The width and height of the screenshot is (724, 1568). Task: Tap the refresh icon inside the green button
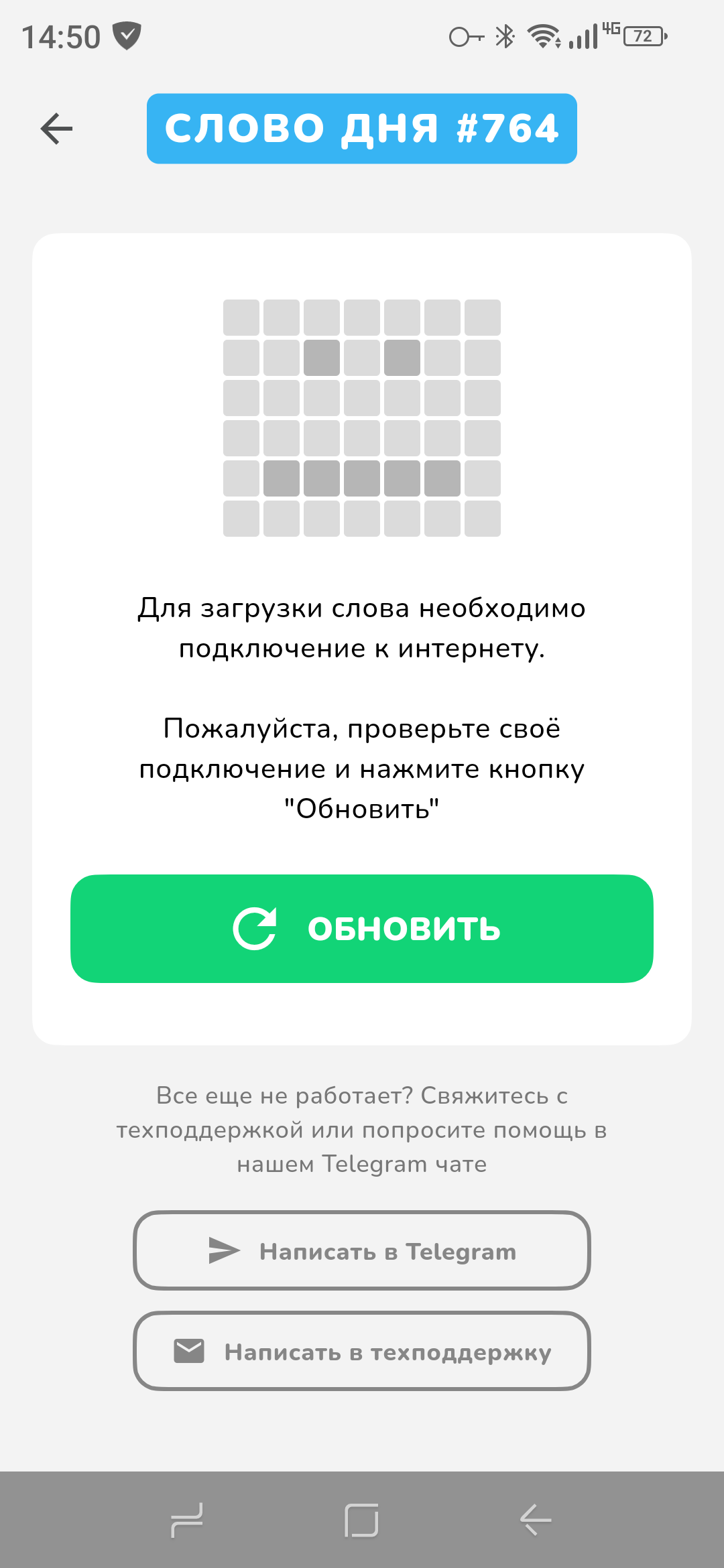pos(258,928)
